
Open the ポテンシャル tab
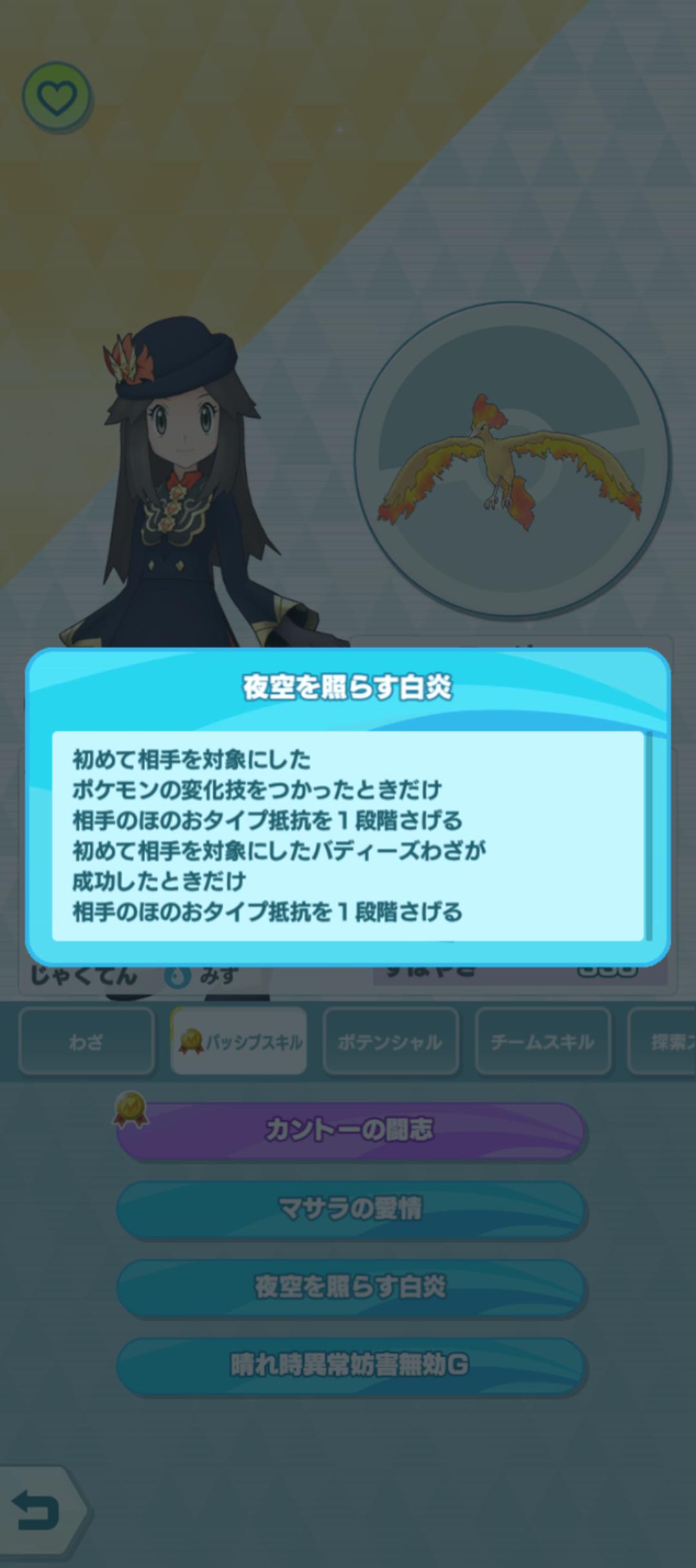[x=391, y=1041]
